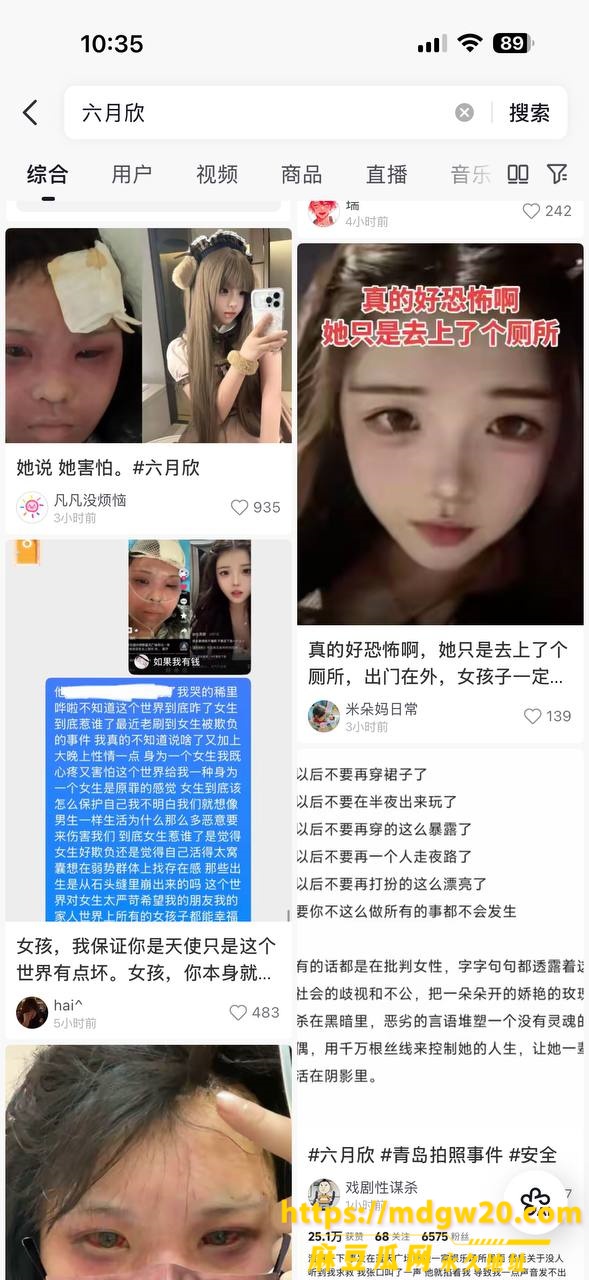The image size is (589, 1280).
Task: Switch to the 直播 tab
Action: (387, 174)
